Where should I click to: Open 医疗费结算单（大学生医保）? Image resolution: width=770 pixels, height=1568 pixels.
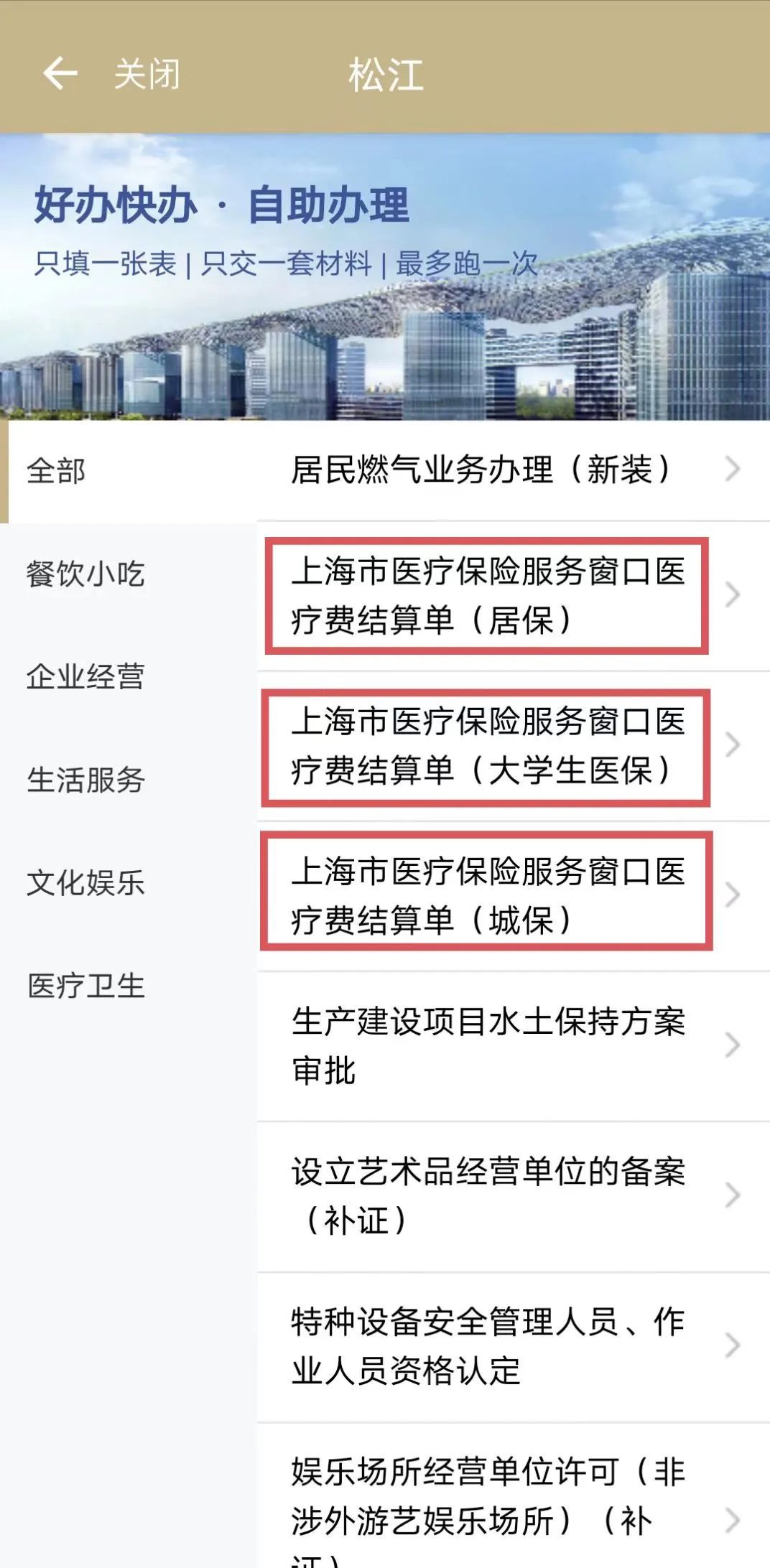tap(487, 747)
